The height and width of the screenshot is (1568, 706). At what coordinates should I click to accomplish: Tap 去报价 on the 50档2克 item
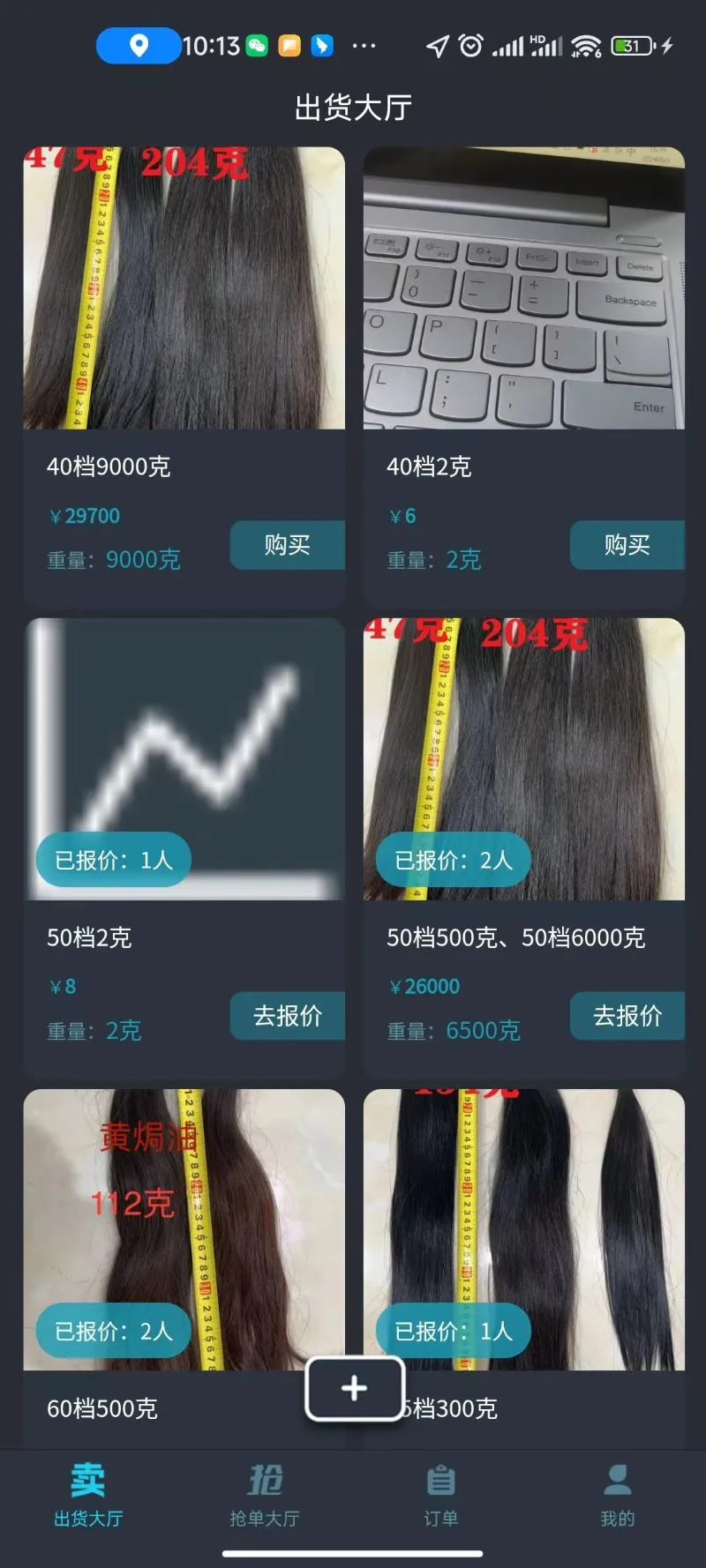pos(287,1015)
